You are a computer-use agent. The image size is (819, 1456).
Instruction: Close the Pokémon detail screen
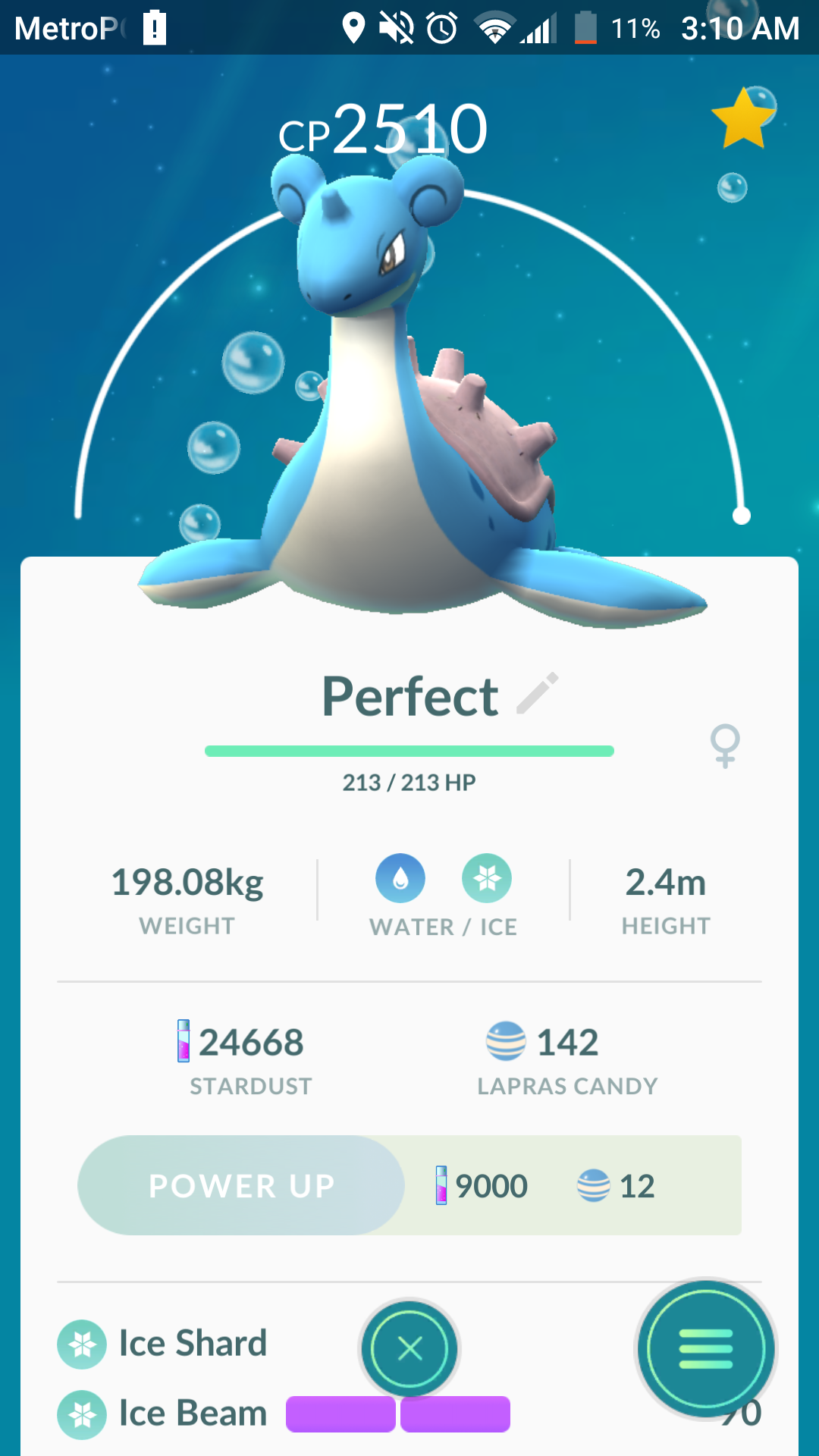click(409, 1348)
